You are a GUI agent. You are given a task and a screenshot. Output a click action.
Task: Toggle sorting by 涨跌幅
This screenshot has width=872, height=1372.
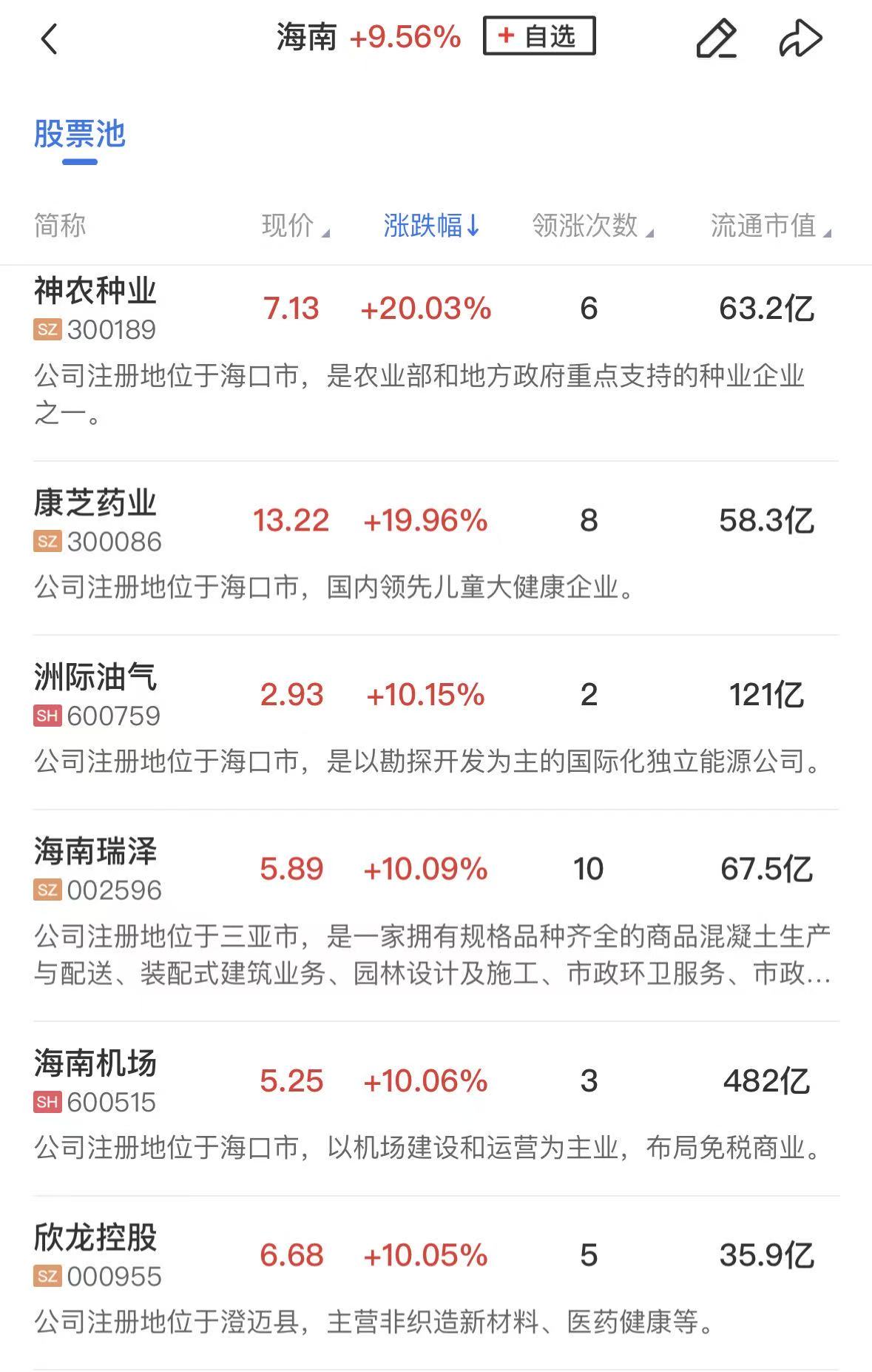(431, 226)
